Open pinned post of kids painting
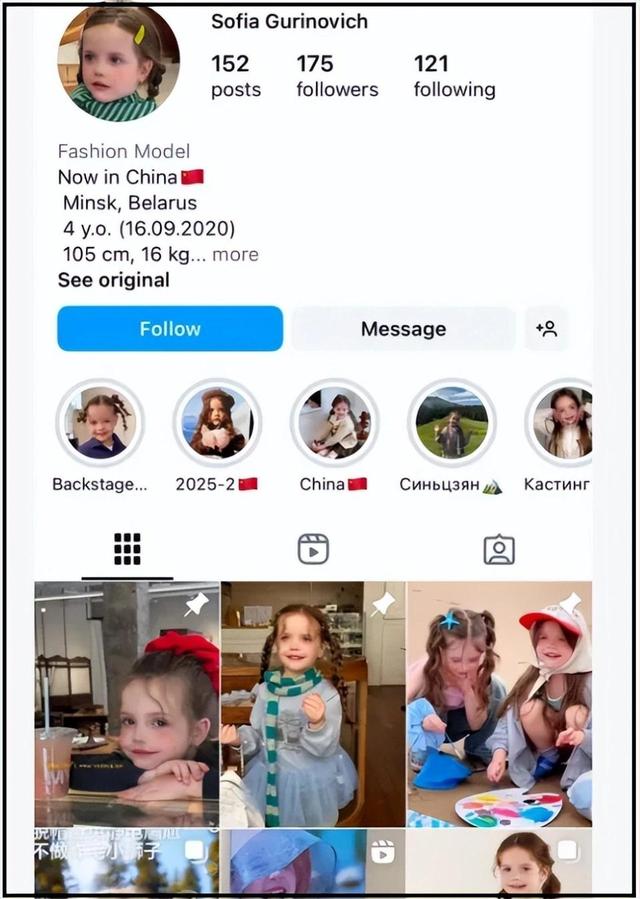This screenshot has height=899, width=640. point(498,702)
